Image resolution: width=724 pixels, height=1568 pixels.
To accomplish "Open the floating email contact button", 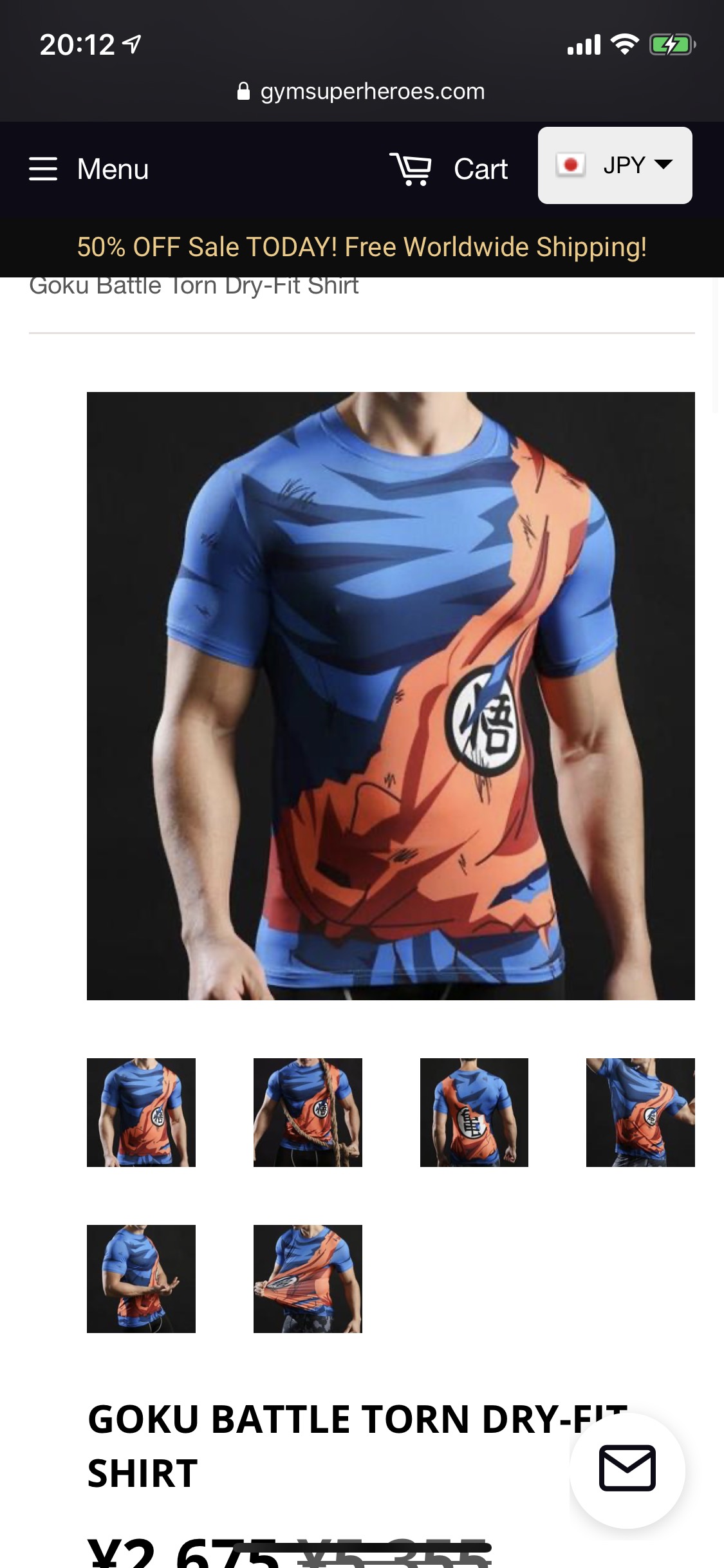I will [x=627, y=1471].
